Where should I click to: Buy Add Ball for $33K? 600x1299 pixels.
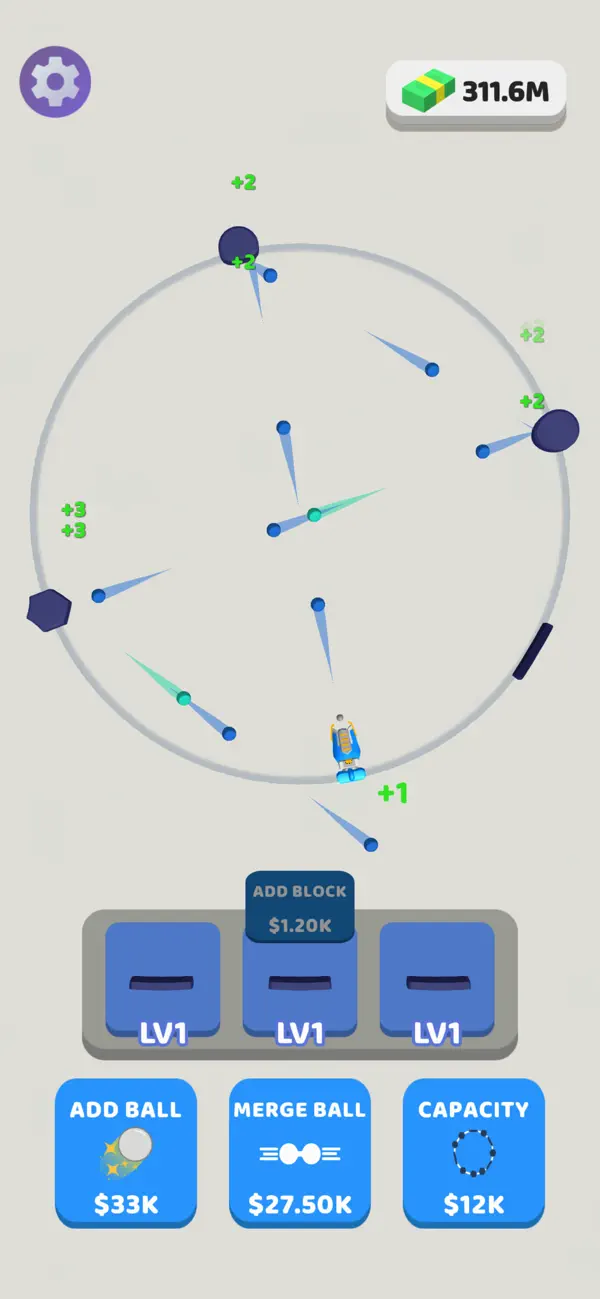[x=126, y=1153]
